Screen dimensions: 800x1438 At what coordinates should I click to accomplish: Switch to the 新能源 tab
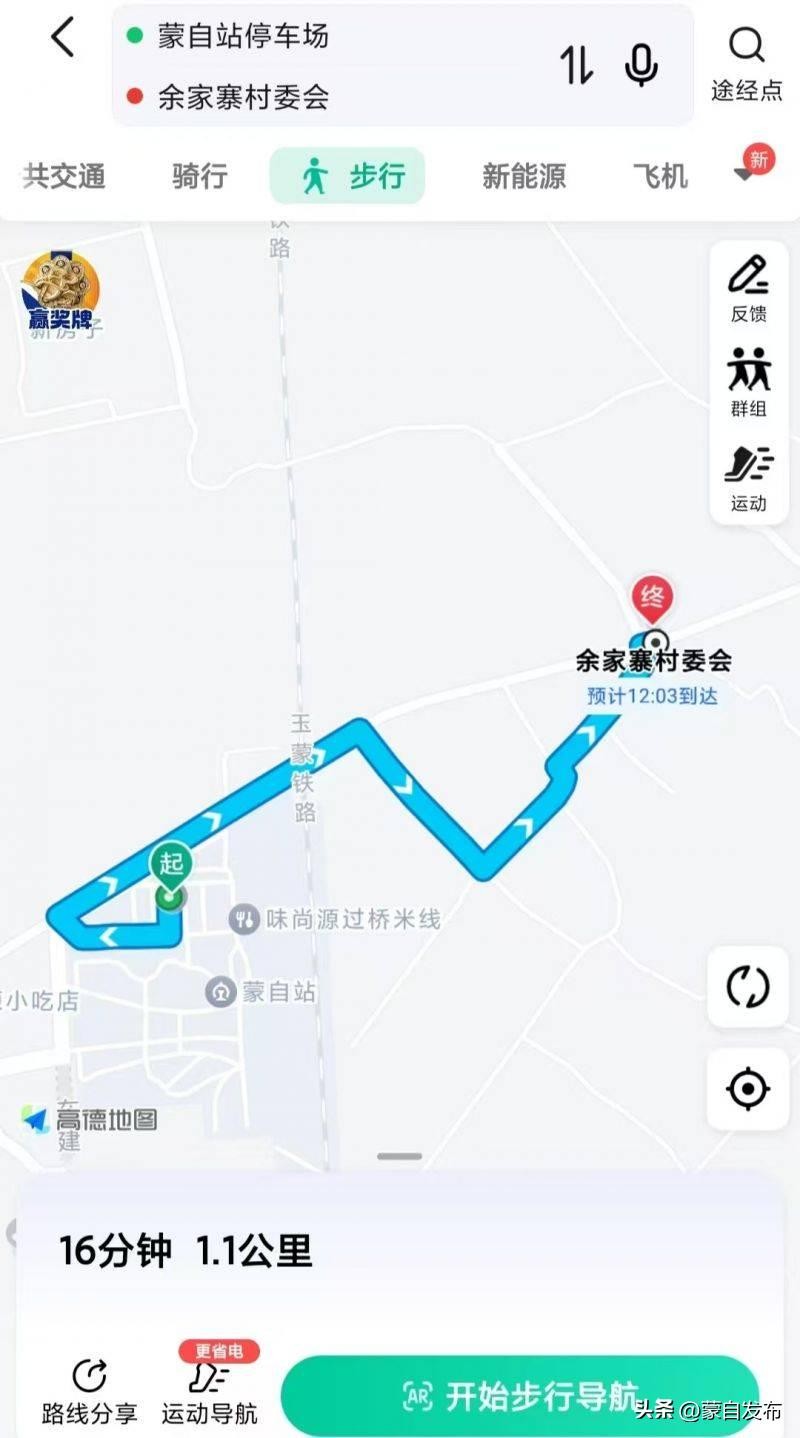tap(524, 177)
